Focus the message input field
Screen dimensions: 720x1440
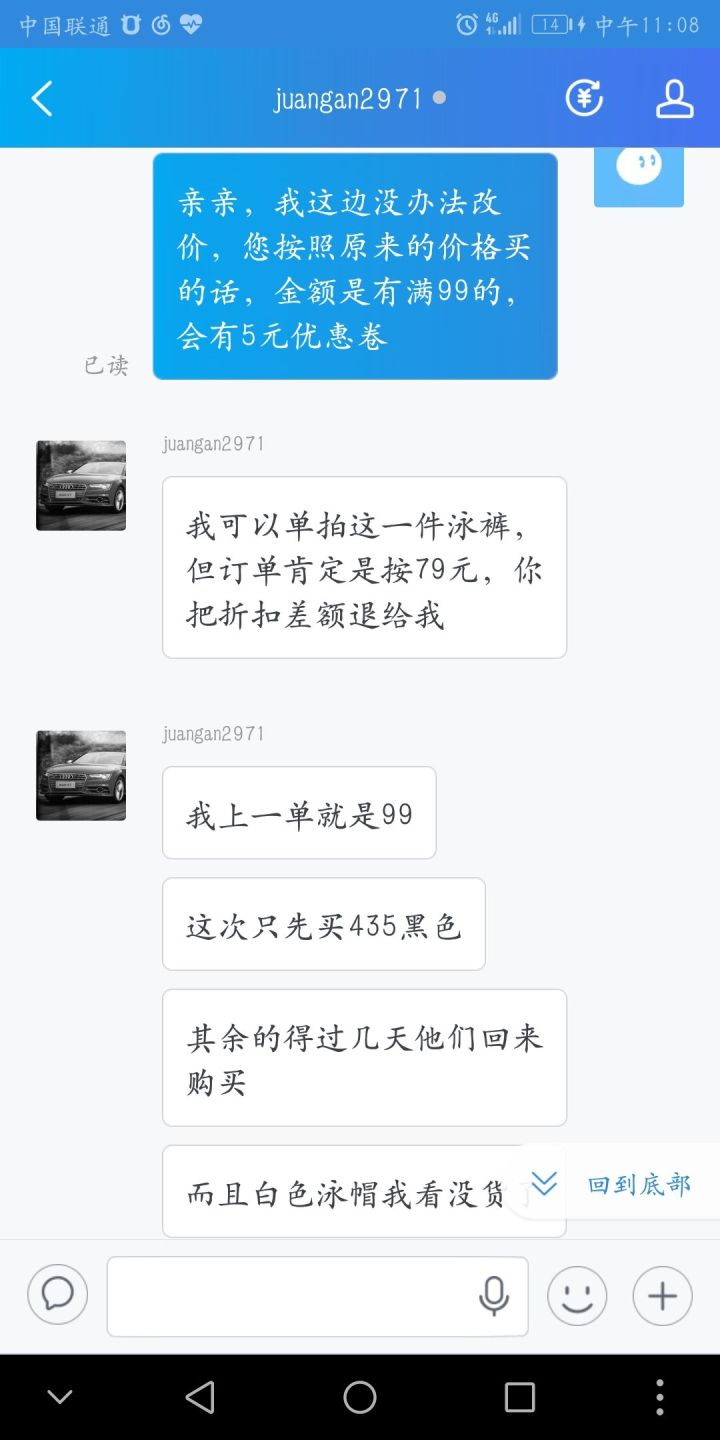(x=290, y=1296)
